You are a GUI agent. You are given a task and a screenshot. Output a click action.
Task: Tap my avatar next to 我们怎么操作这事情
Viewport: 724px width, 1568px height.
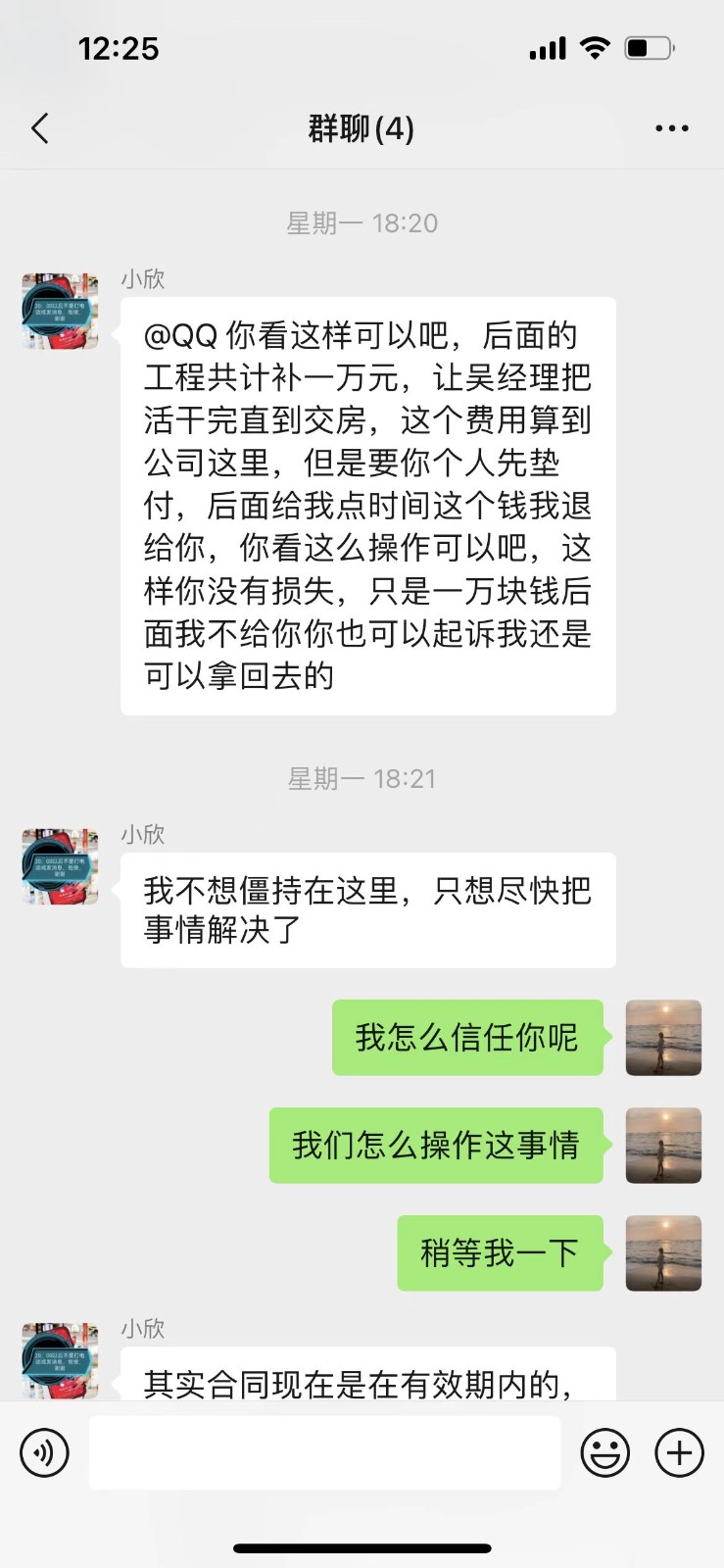663,1146
